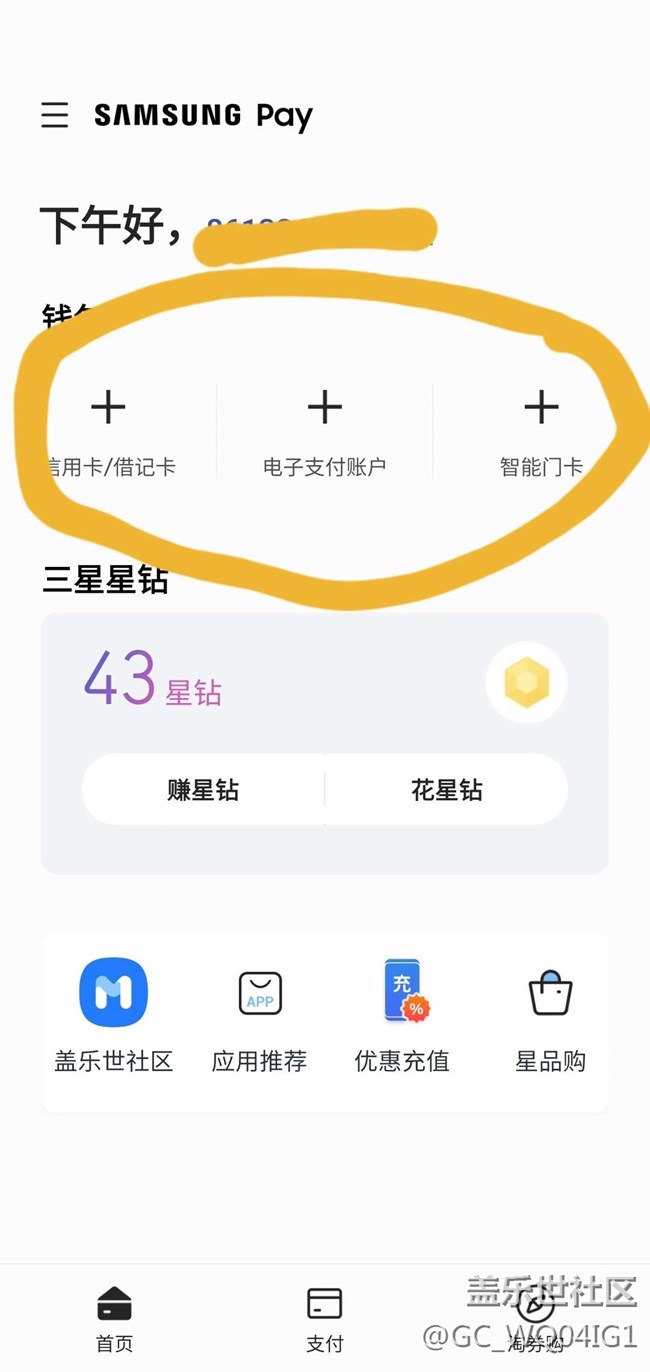Switch to the 首页 tab
Image resolution: width=650 pixels, height=1372 pixels.
tap(114, 1318)
